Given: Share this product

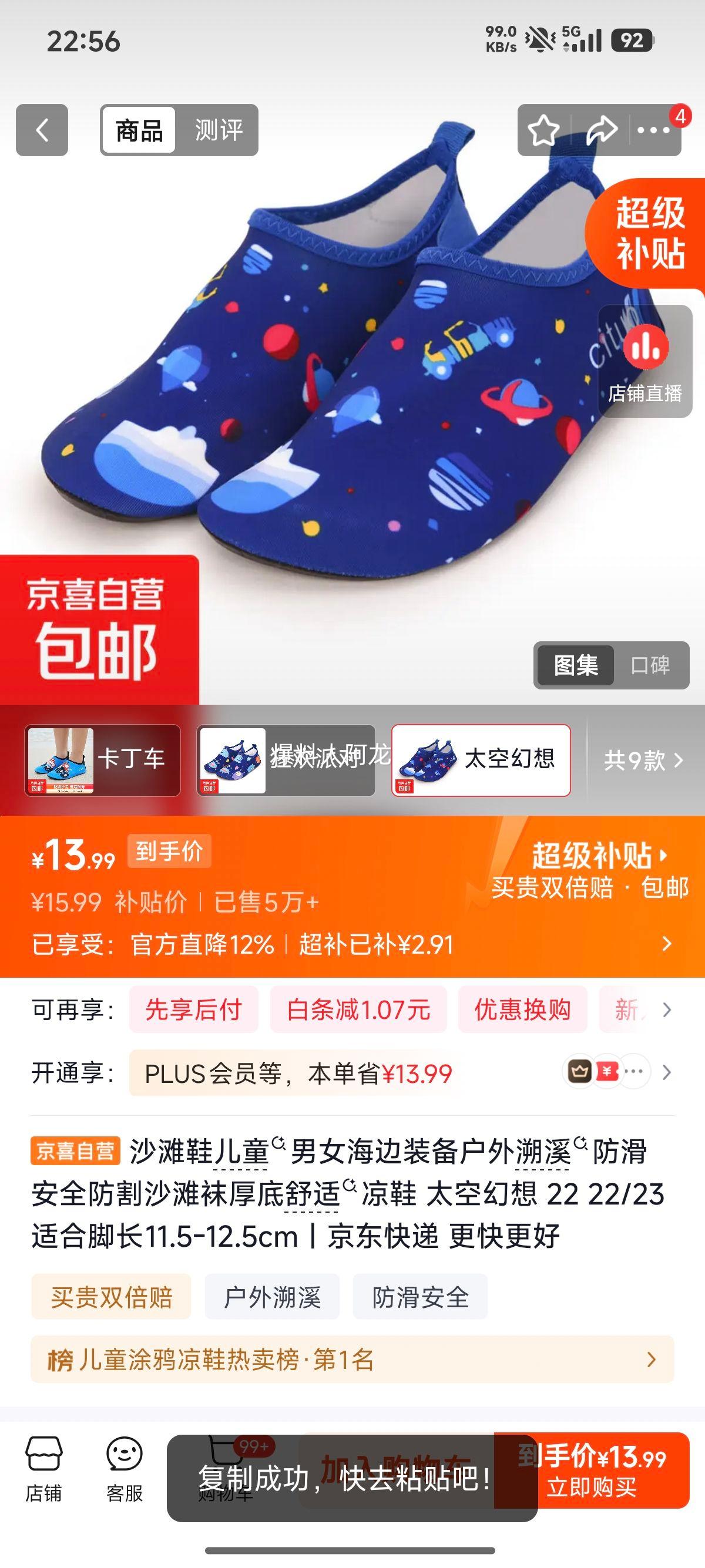Looking at the screenshot, I should [x=601, y=130].
